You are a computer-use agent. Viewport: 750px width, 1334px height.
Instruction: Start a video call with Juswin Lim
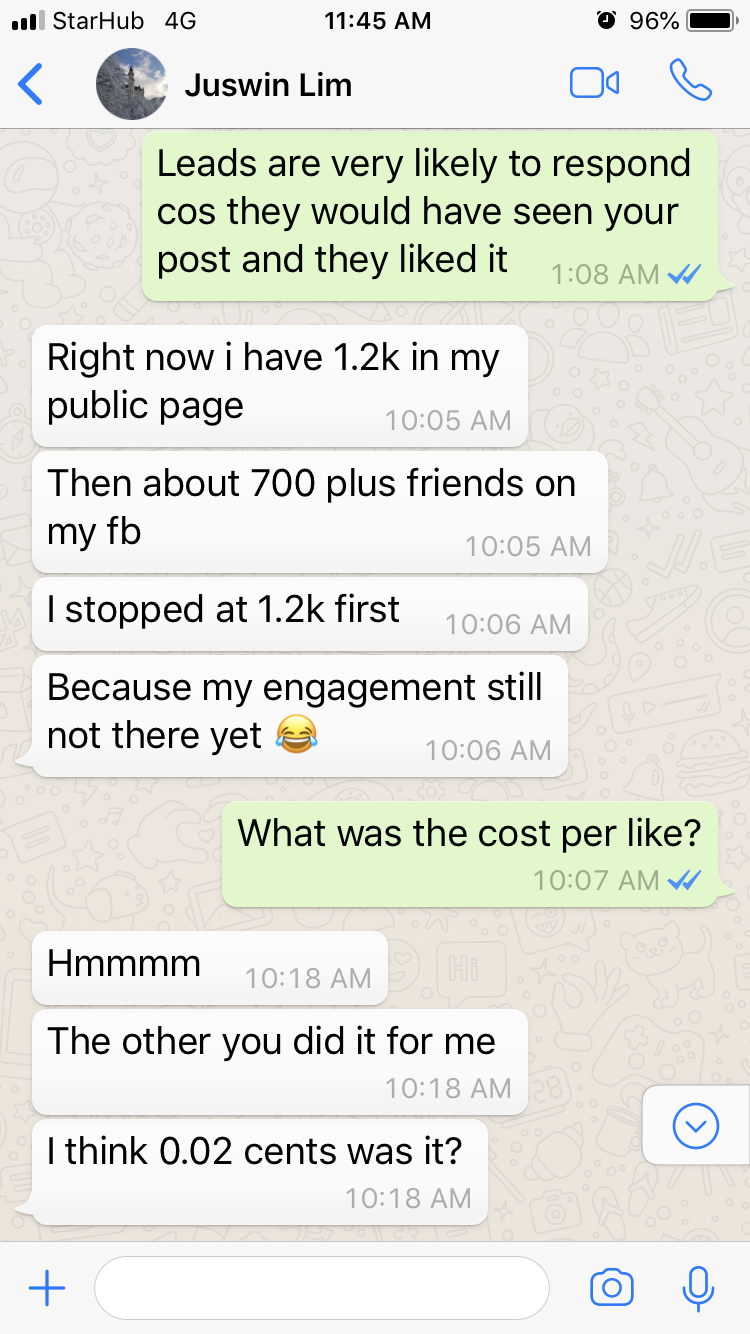pos(594,83)
